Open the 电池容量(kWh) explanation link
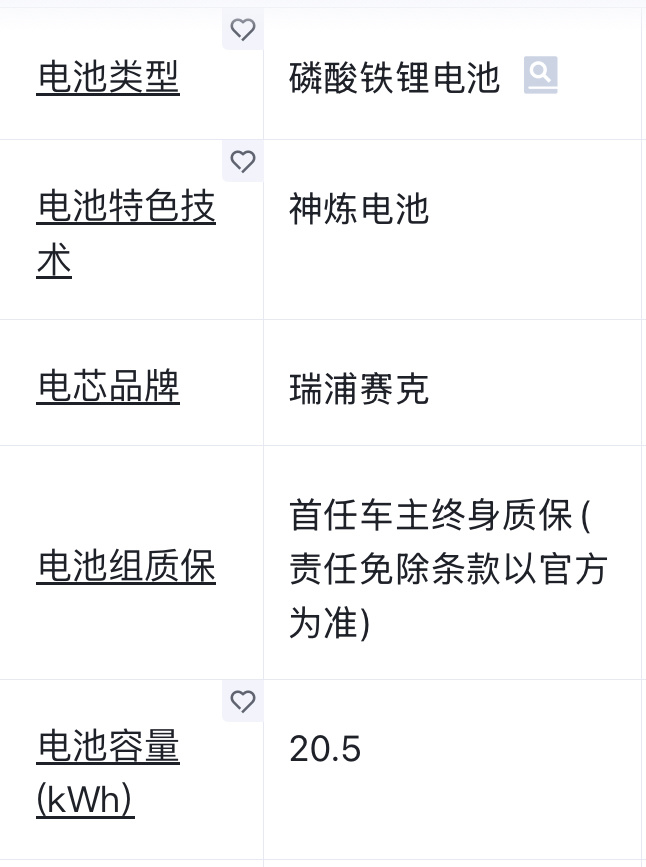This screenshot has width=646, height=867. [x=108, y=748]
